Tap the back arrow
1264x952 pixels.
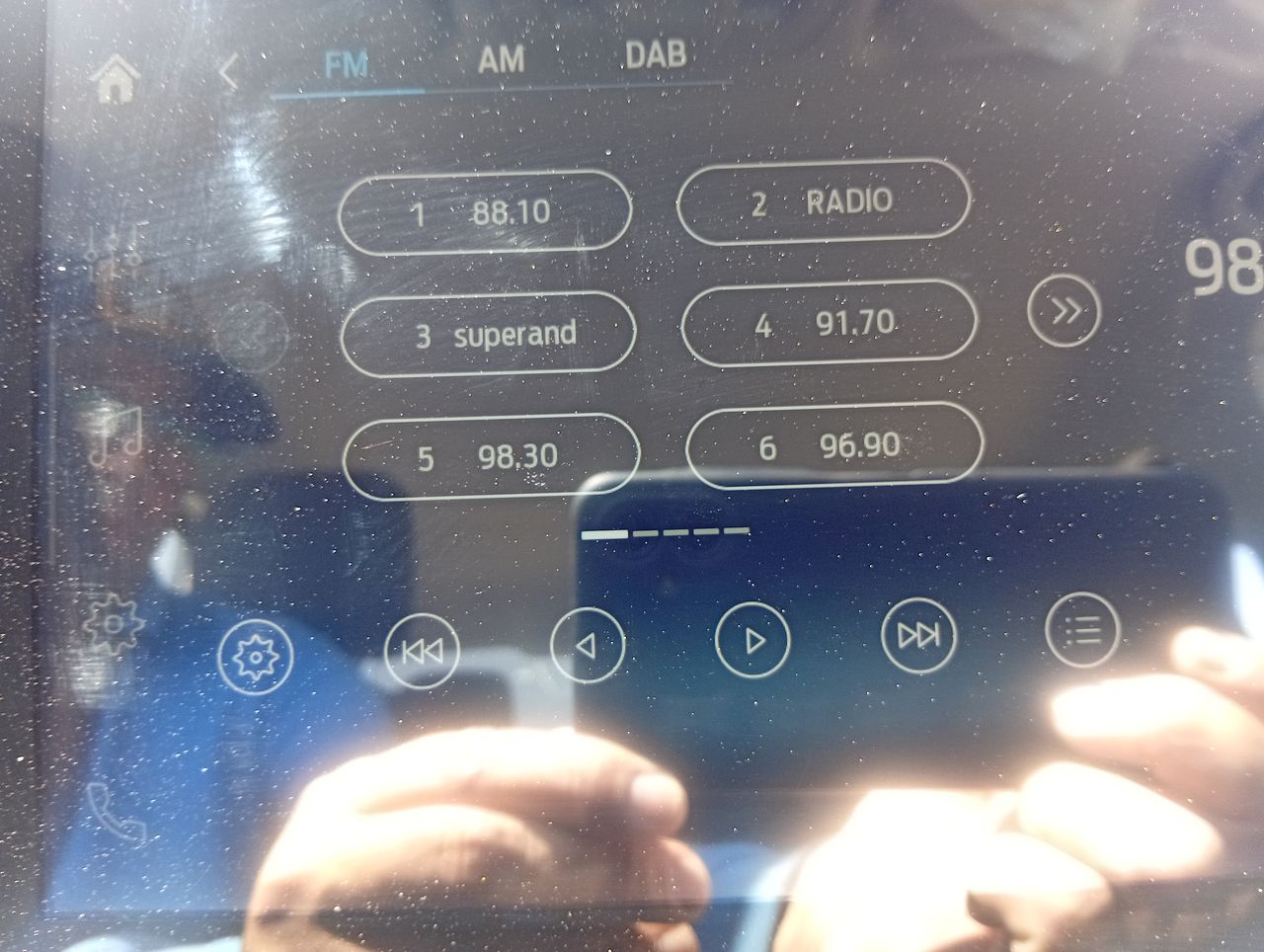pos(229,72)
